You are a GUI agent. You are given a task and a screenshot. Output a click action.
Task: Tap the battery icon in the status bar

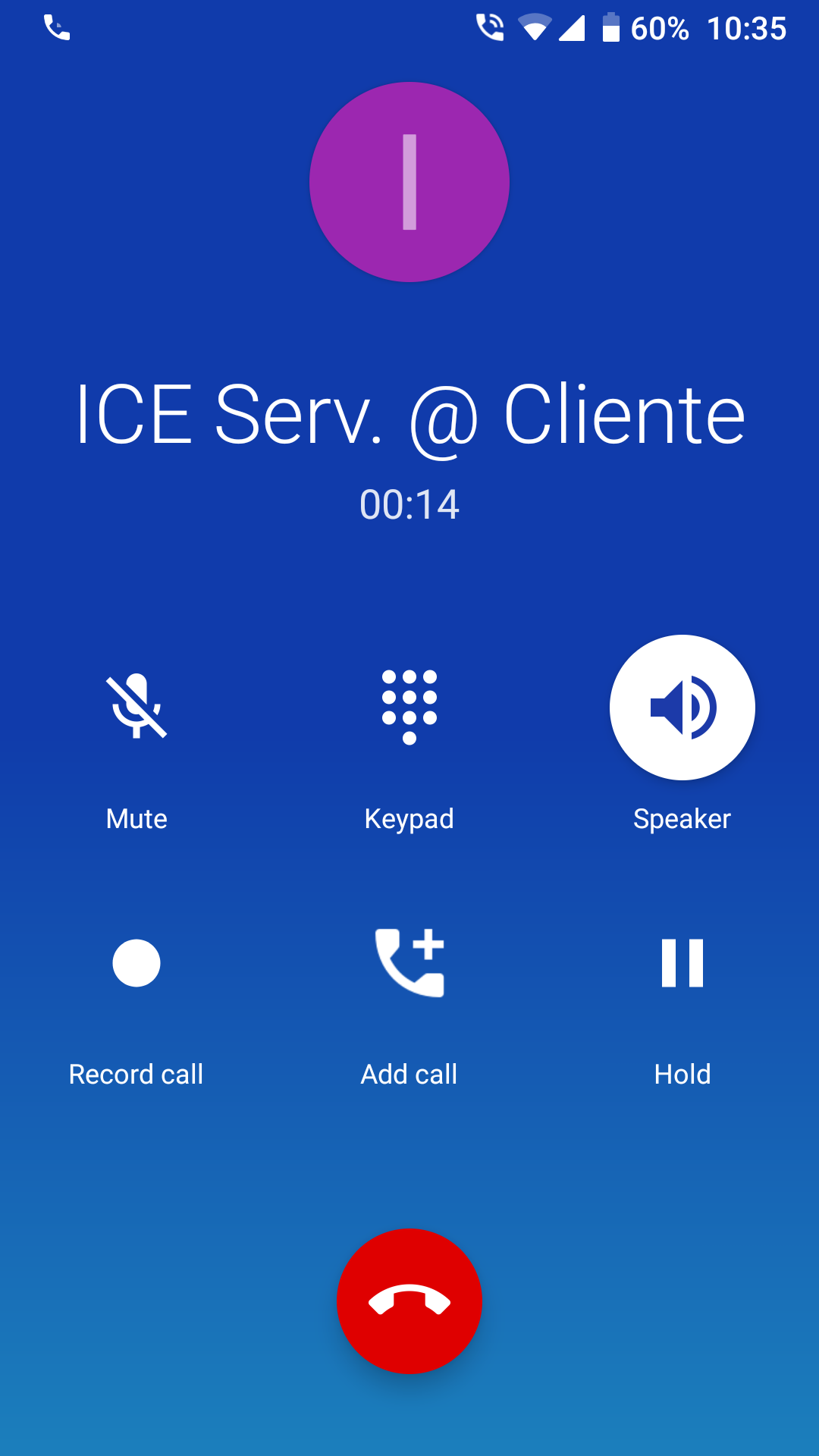pos(611,28)
